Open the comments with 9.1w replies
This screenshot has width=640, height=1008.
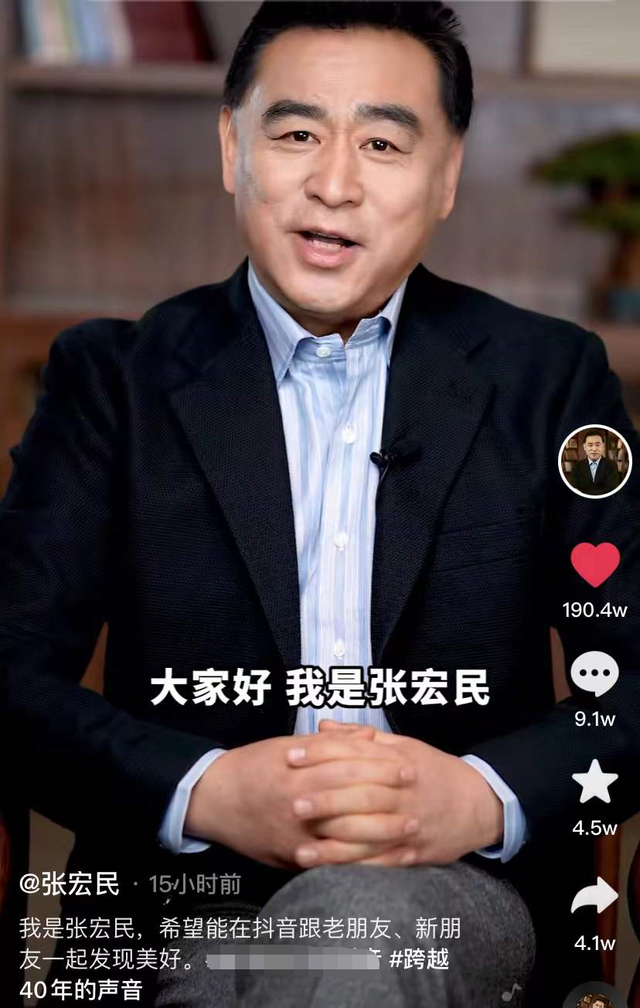595,674
